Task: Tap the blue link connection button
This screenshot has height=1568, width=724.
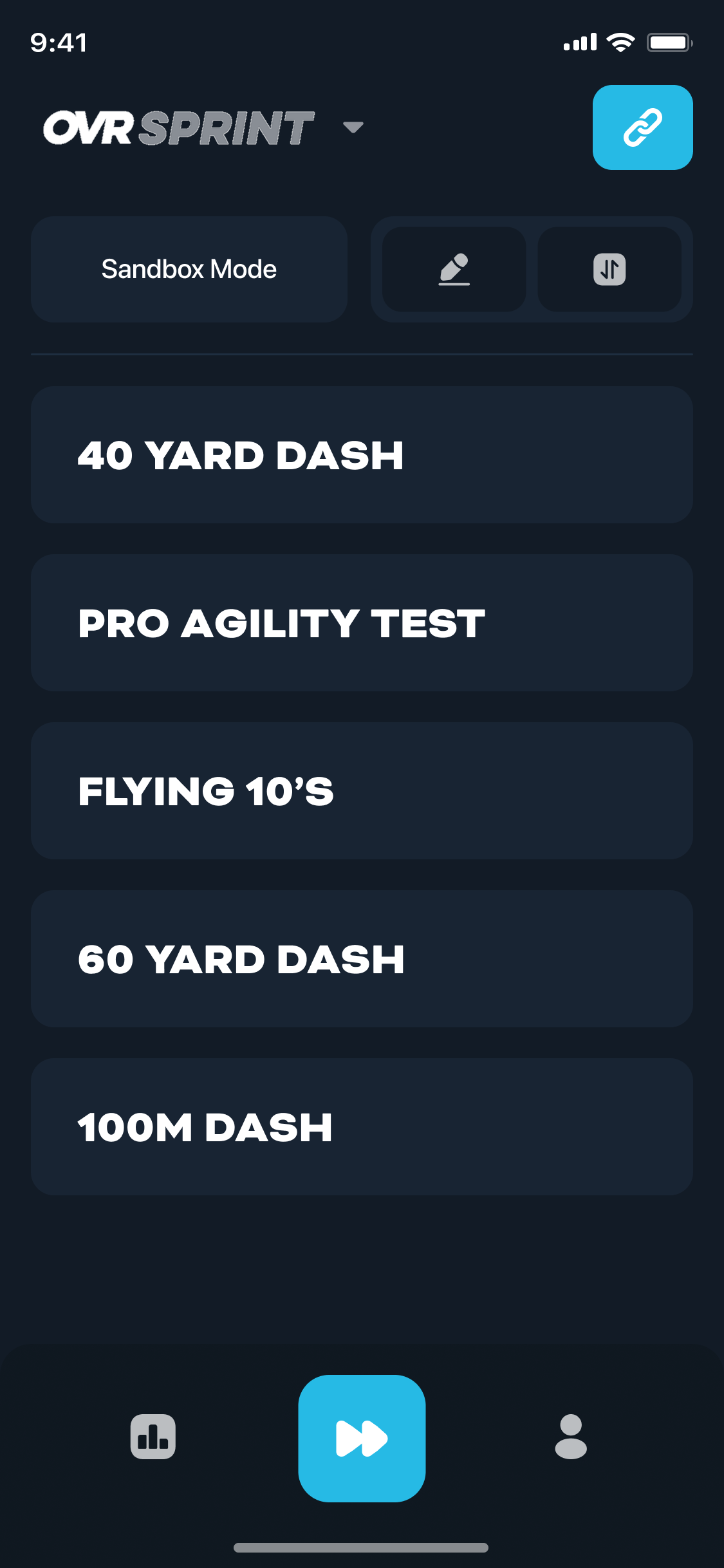Action: coord(642,127)
